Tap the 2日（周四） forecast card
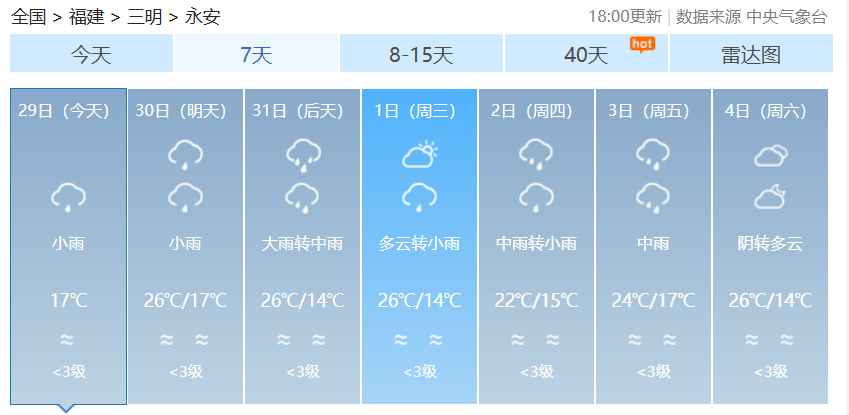The width and height of the screenshot is (849, 415). [536, 246]
